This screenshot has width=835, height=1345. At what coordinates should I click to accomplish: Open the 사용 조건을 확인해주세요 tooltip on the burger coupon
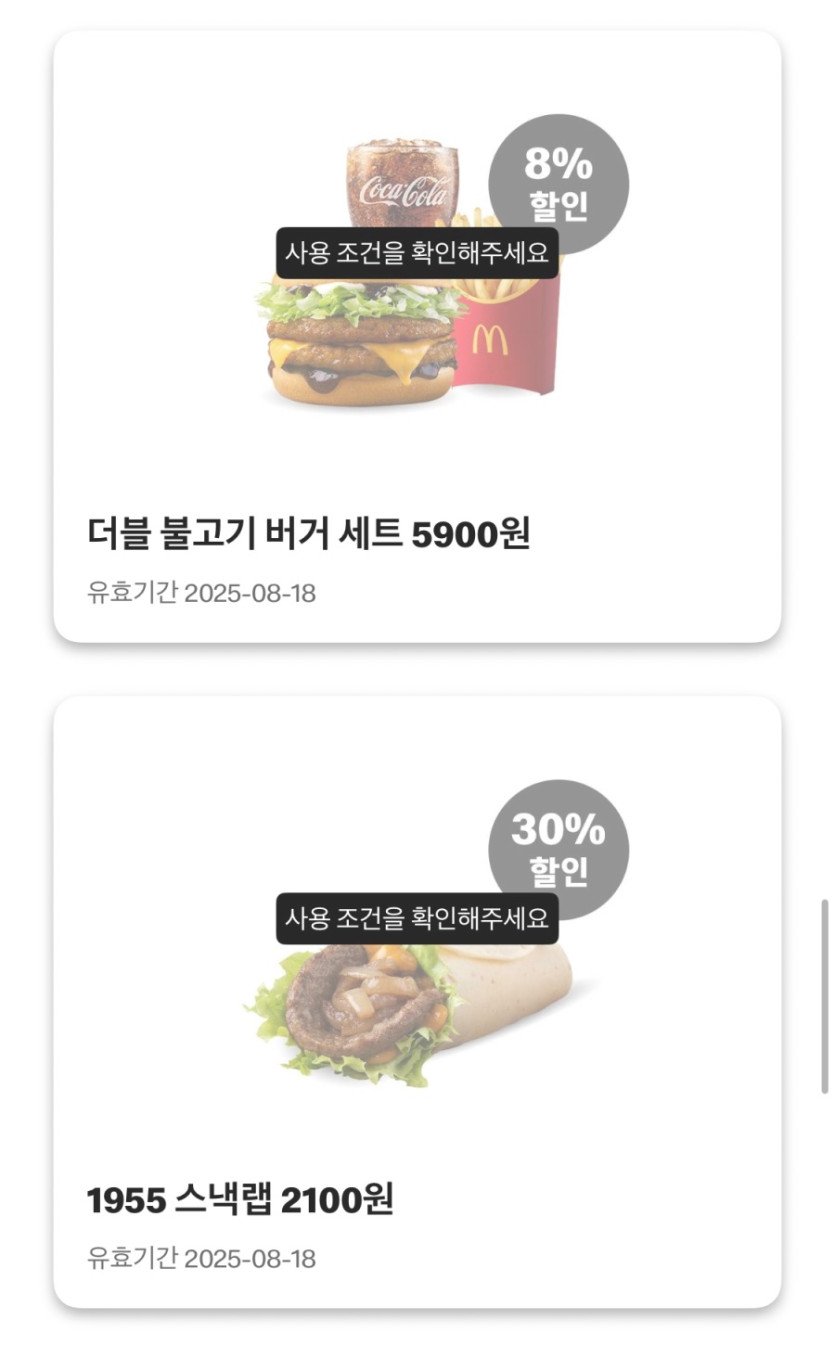click(x=417, y=251)
